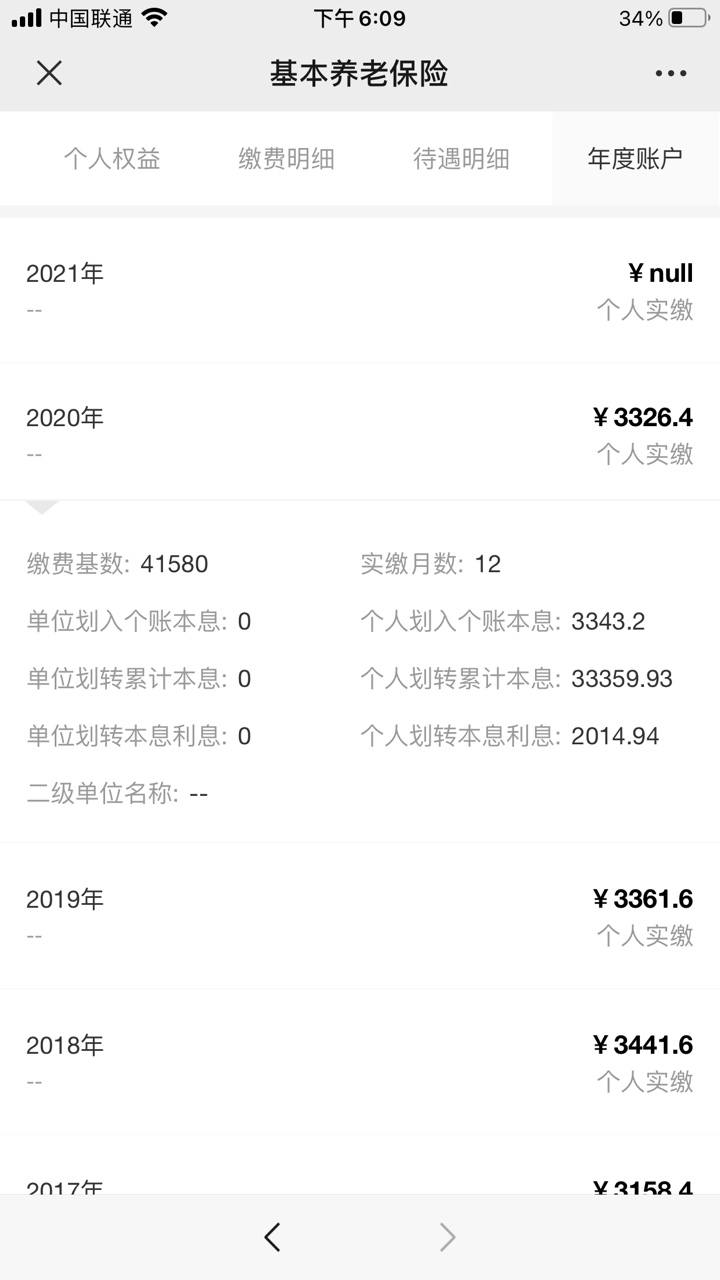The image size is (720, 1280).
Task: Close the 基本养老保险 page
Action: tap(49, 73)
